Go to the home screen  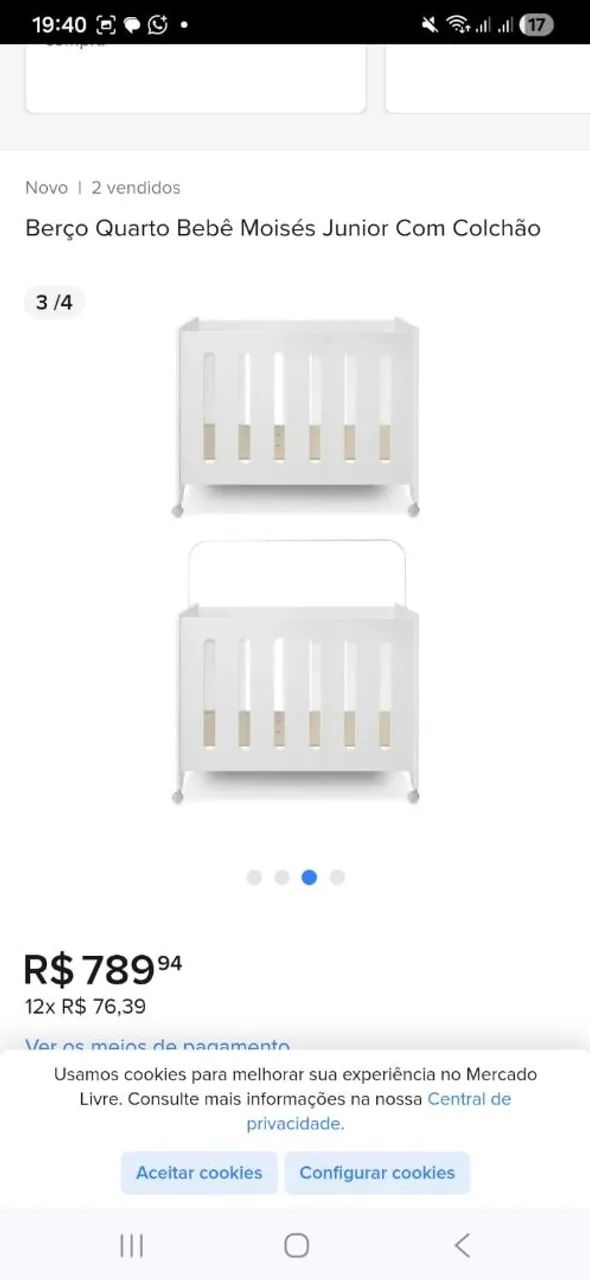pyautogui.click(x=296, y=1245)
